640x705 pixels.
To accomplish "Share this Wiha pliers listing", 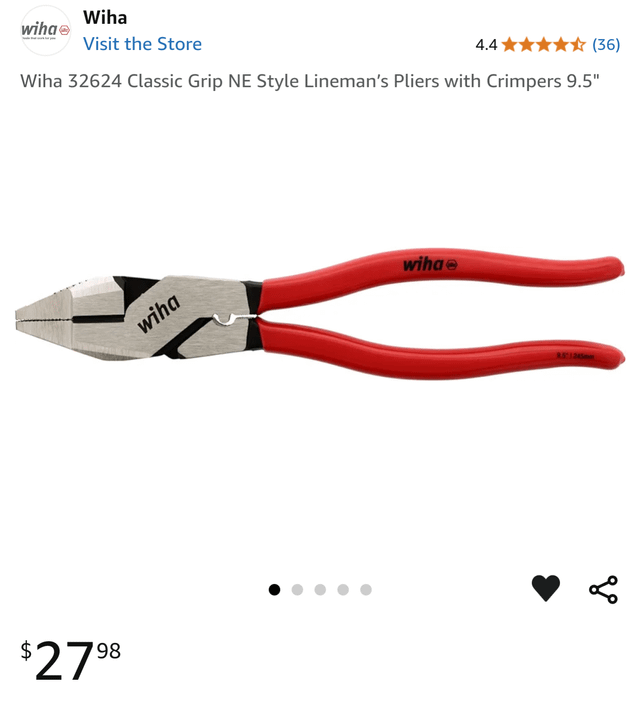I will pyautogui.click(x=604, y=589).
